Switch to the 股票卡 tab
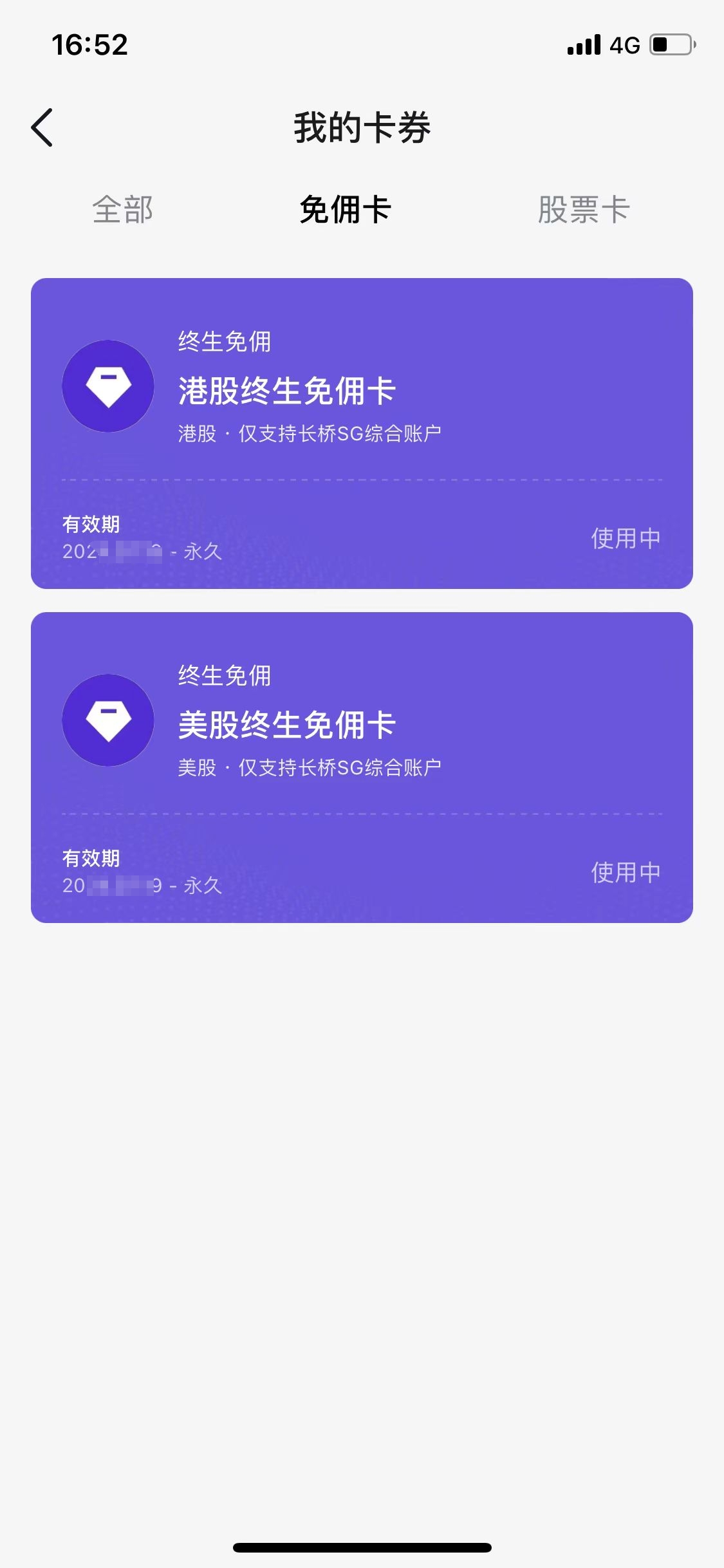Image resolution: width=724 pixels, height=1568 pixels. [583, 210]
